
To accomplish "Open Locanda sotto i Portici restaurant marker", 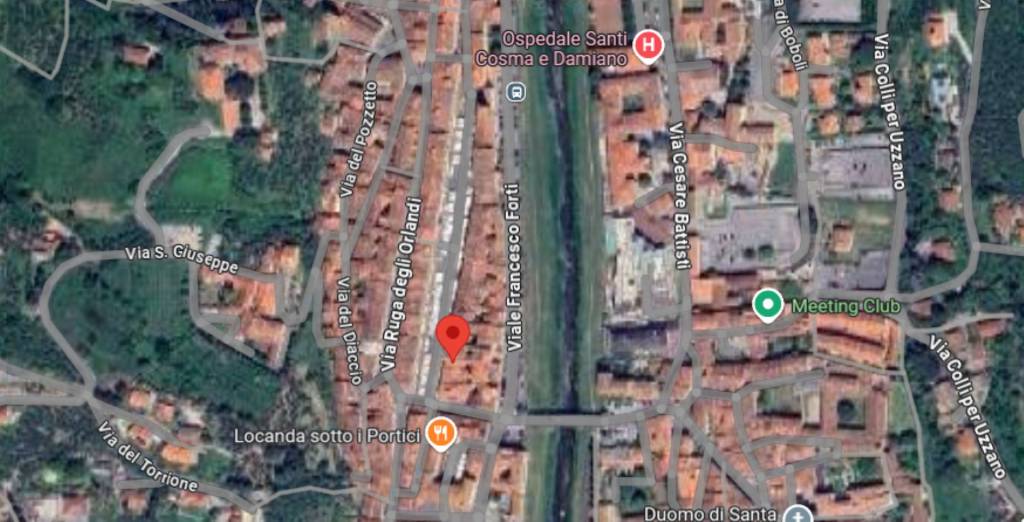I will [441, 434].
